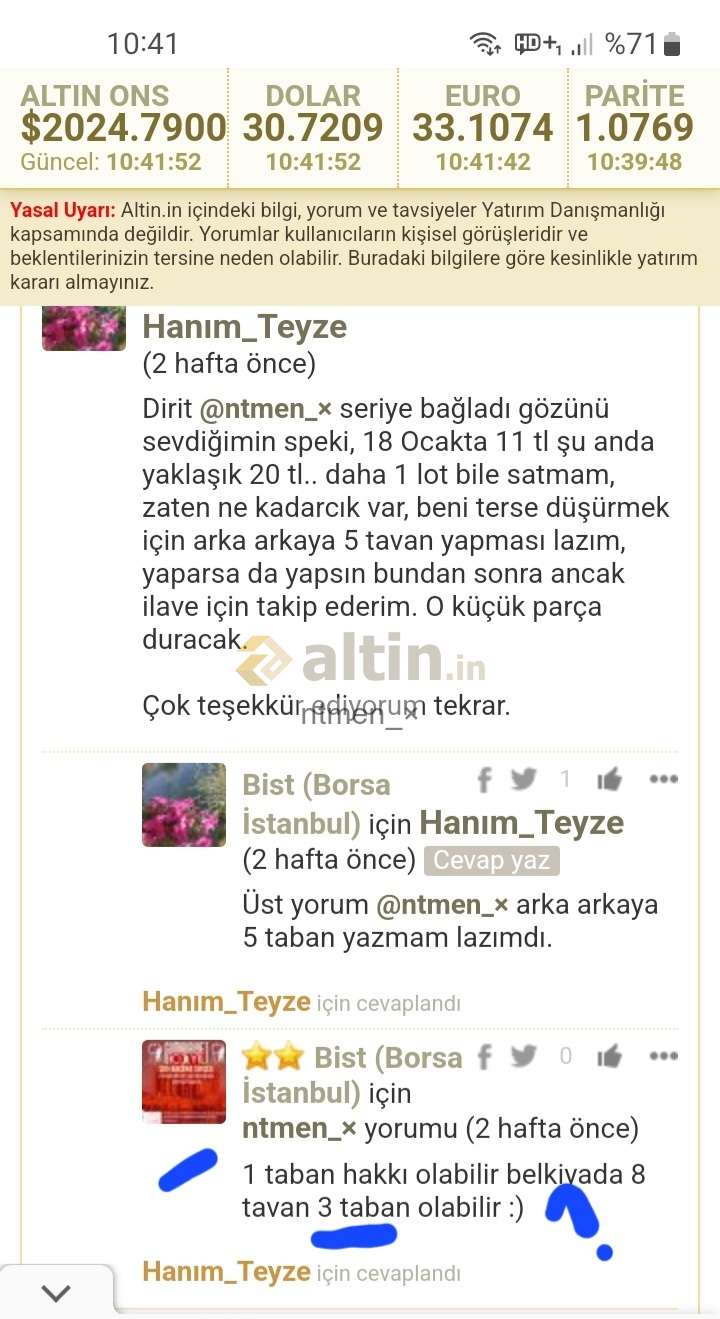Open EURO exchange rate details
The width and height of the screenshot is (720, 1319).
[x=483, y=128]
